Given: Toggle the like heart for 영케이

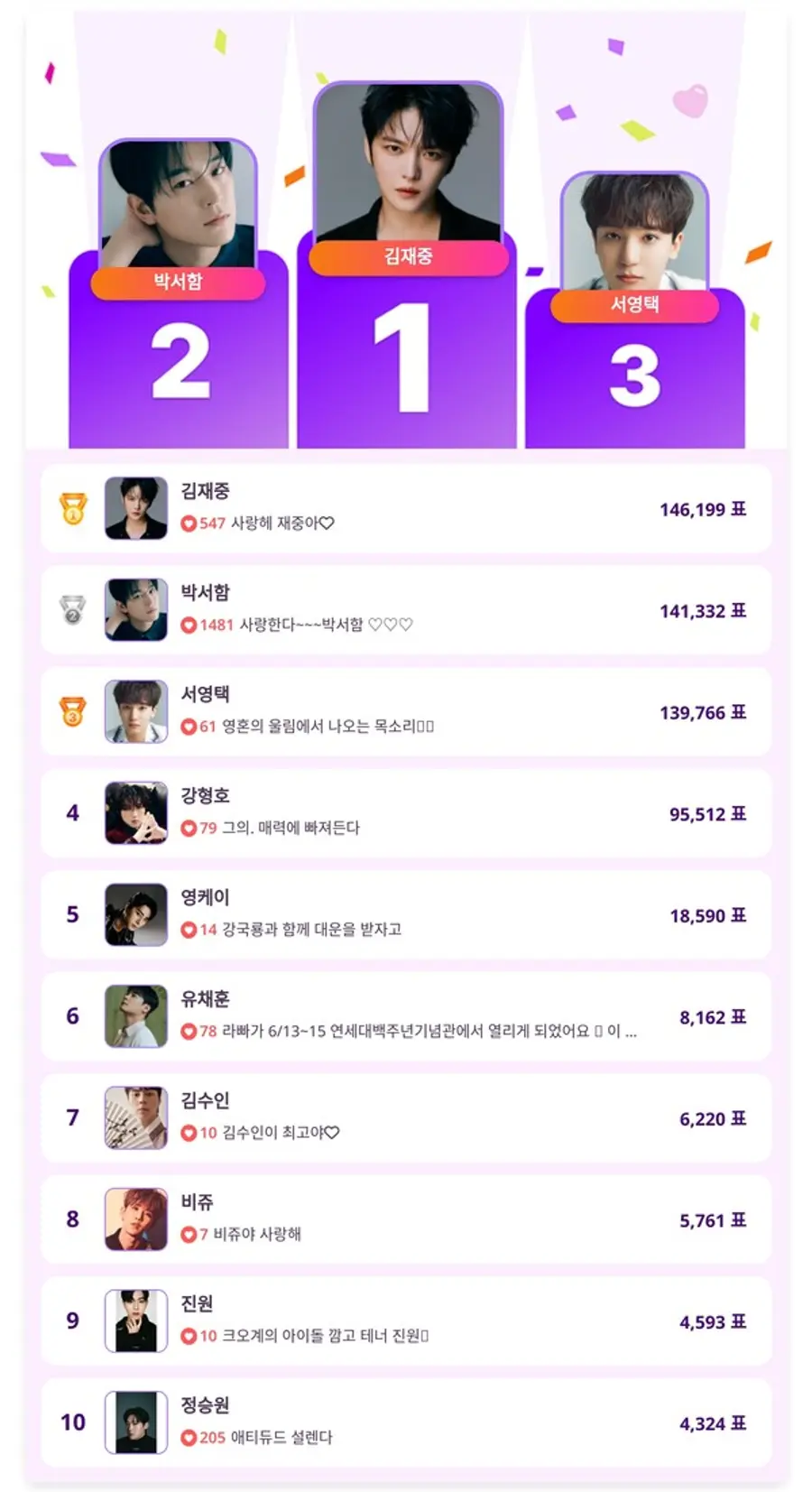Looking at the screenshot, I should 187,927.
